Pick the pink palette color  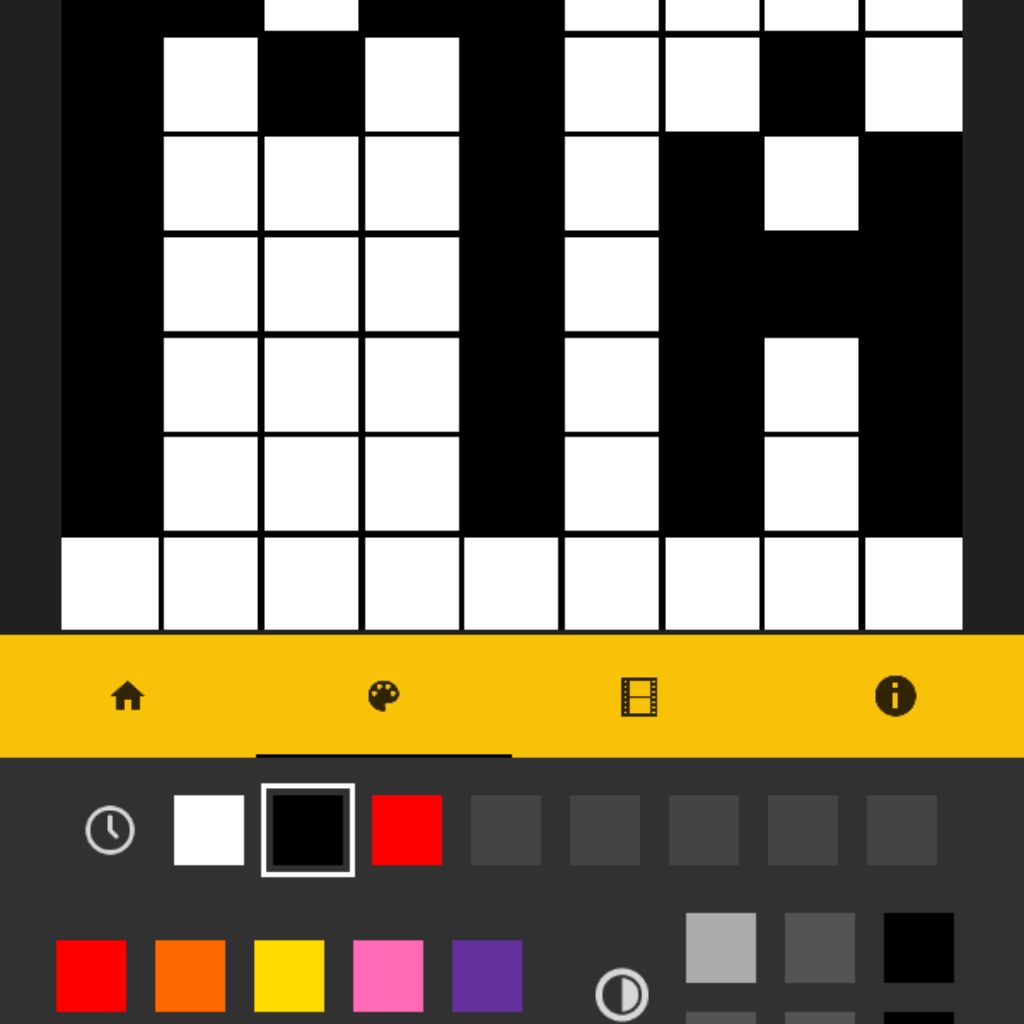click(388, 975)
